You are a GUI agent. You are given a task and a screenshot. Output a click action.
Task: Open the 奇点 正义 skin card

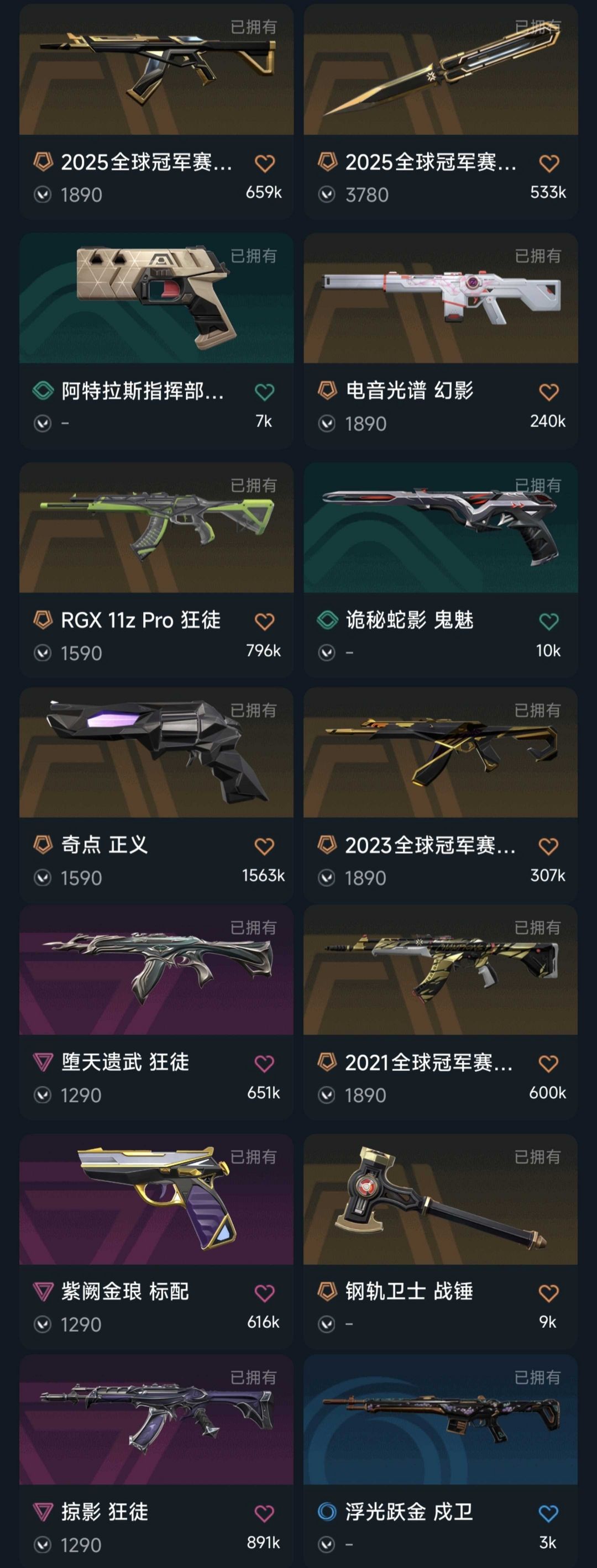click(x=156, y=795)
